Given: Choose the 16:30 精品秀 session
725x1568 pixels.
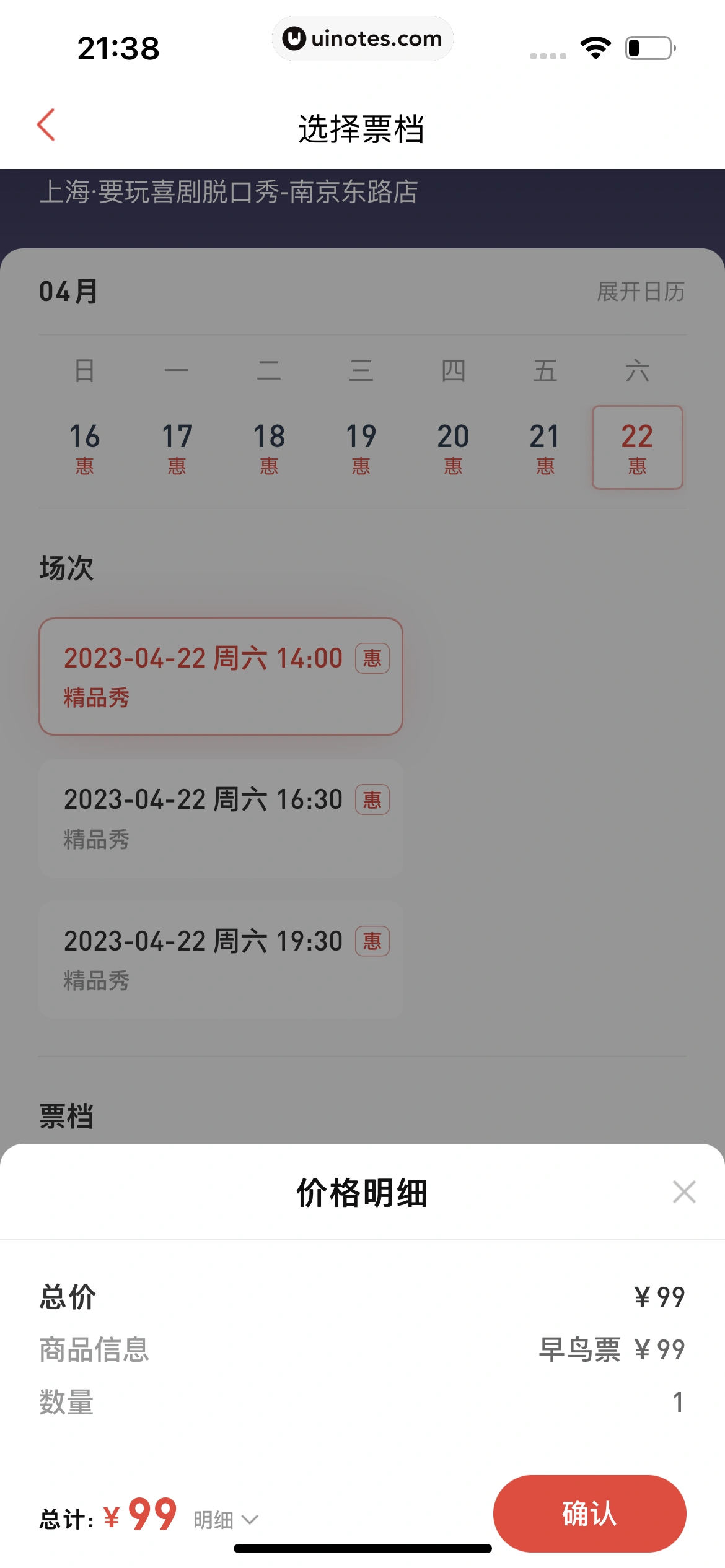Looking at the screenshot, I should (221, 818).
